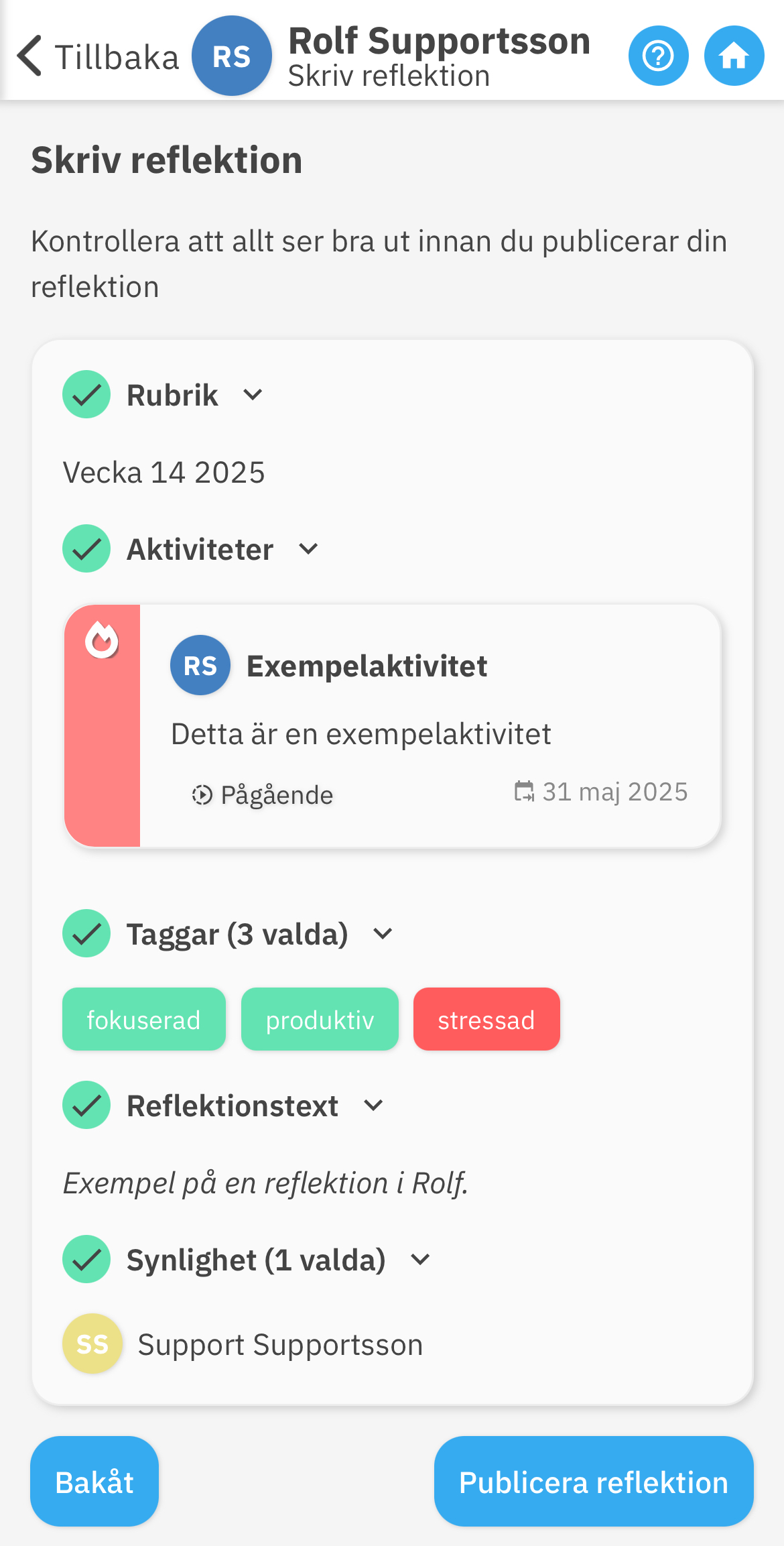Open the help question mark icon
The width and height of the screenshot is (784, 1546).
pyautogui.click(x=658, y=56)
